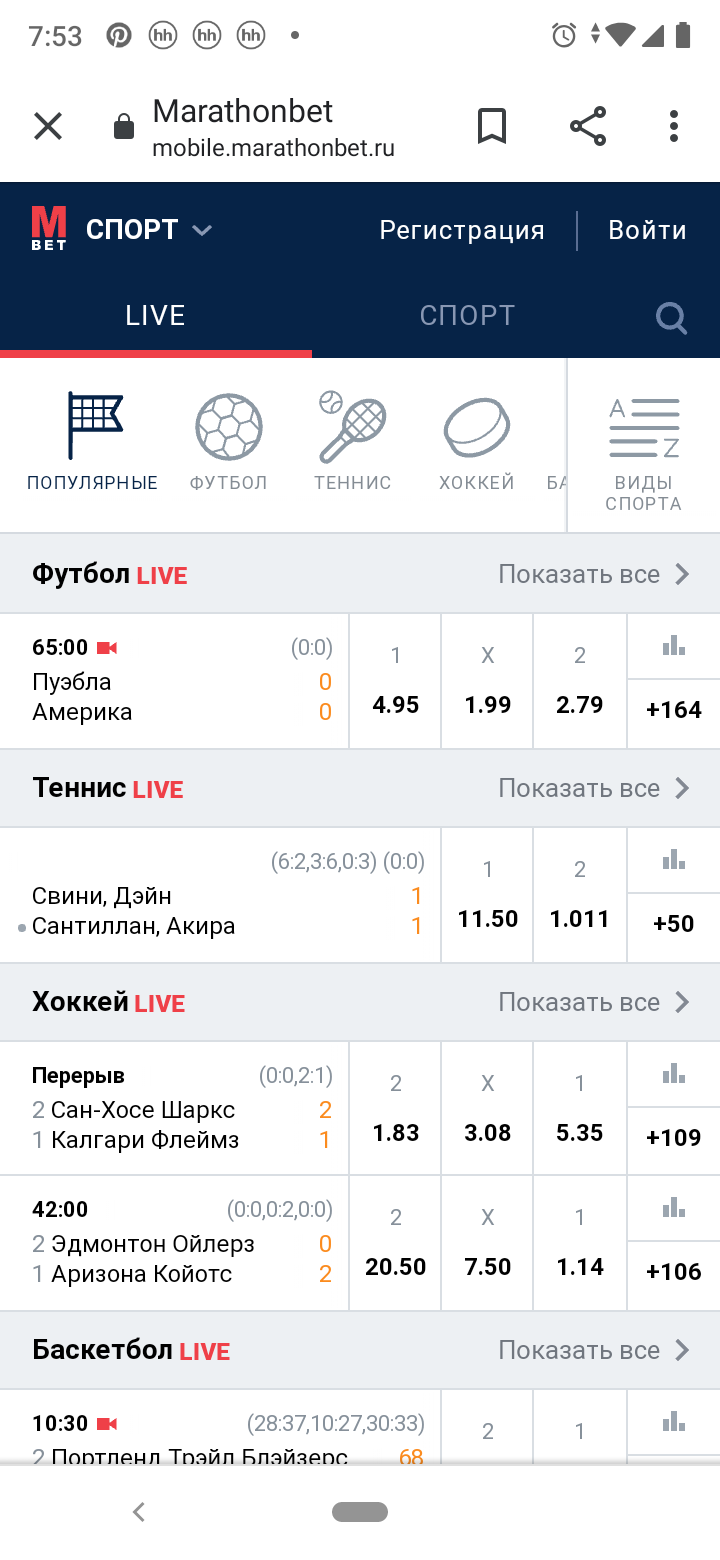This screenshot has height=1560, width=720.
Task: Open the browser overflow menu
Action: click(x=674, y=127)
